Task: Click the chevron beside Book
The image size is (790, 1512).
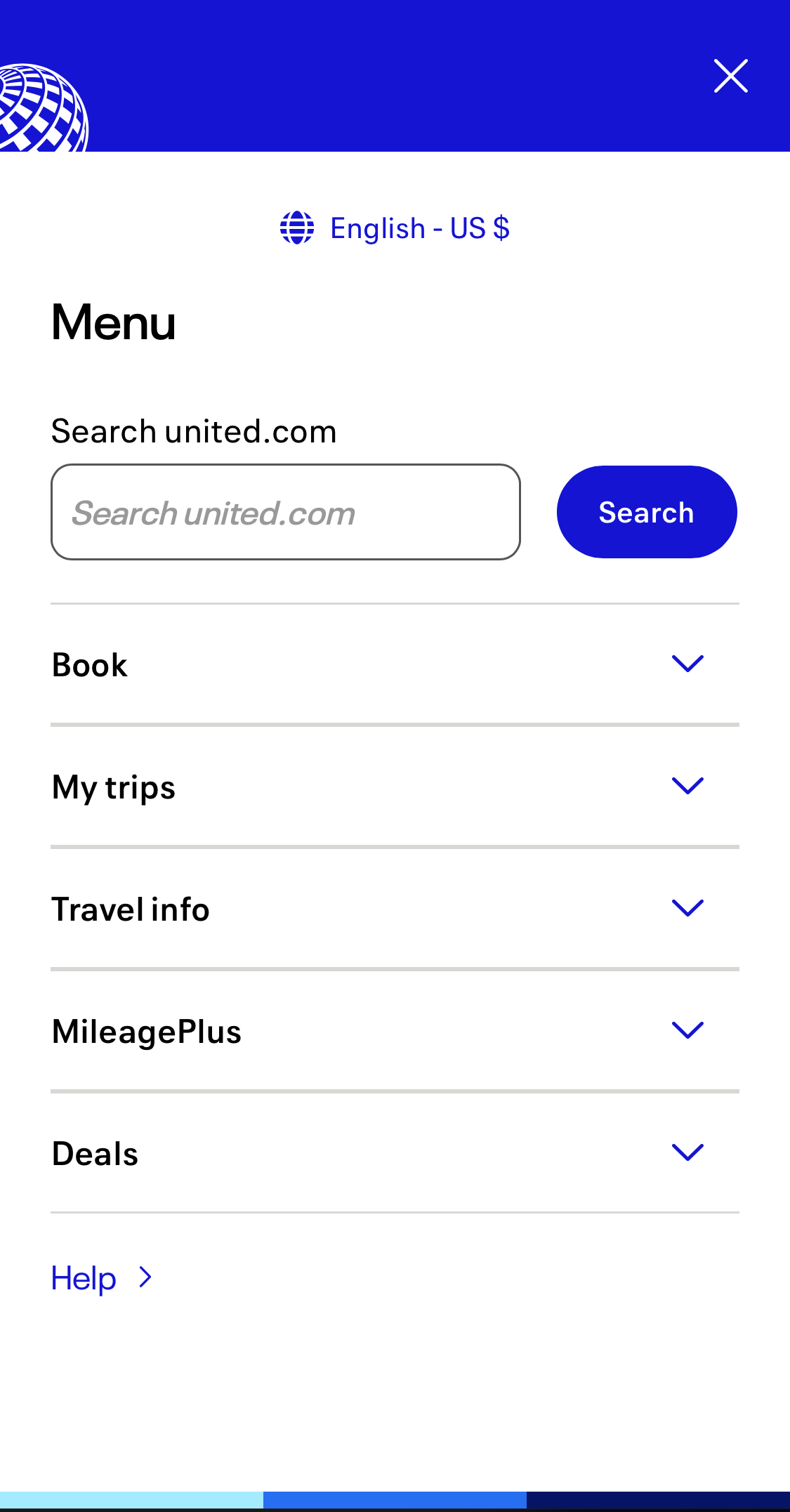Action: click(x=688, y=664)
